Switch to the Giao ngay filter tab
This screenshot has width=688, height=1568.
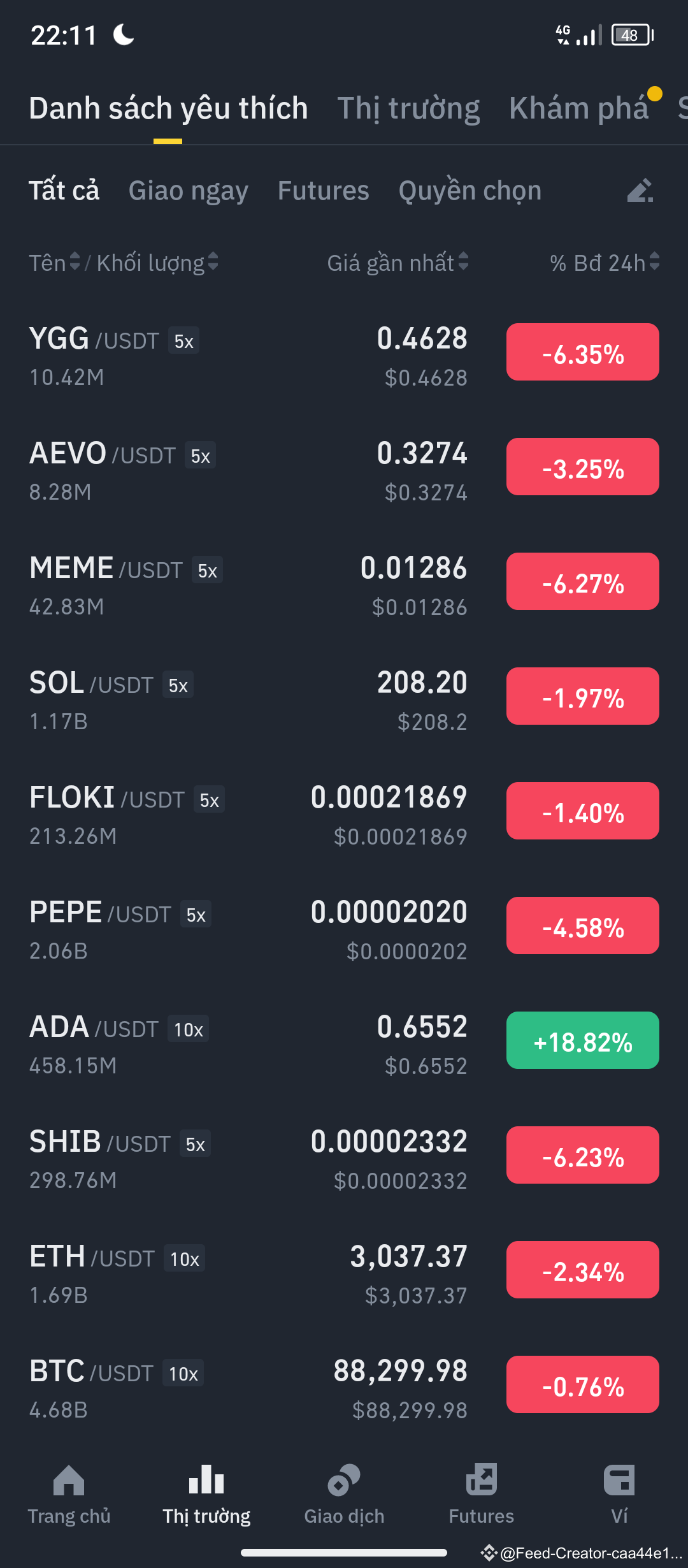click(x=188, y=190)
